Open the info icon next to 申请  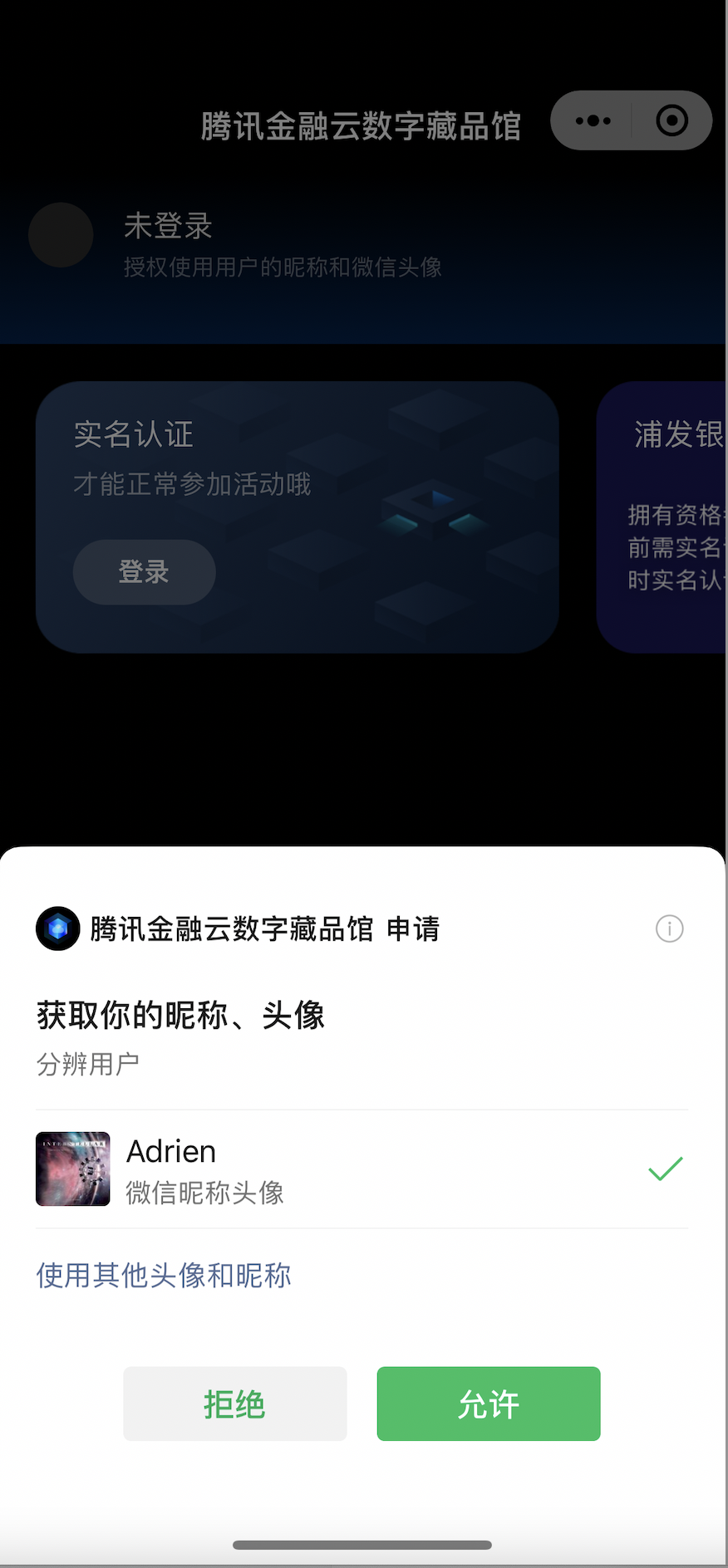tap(669, 929)
